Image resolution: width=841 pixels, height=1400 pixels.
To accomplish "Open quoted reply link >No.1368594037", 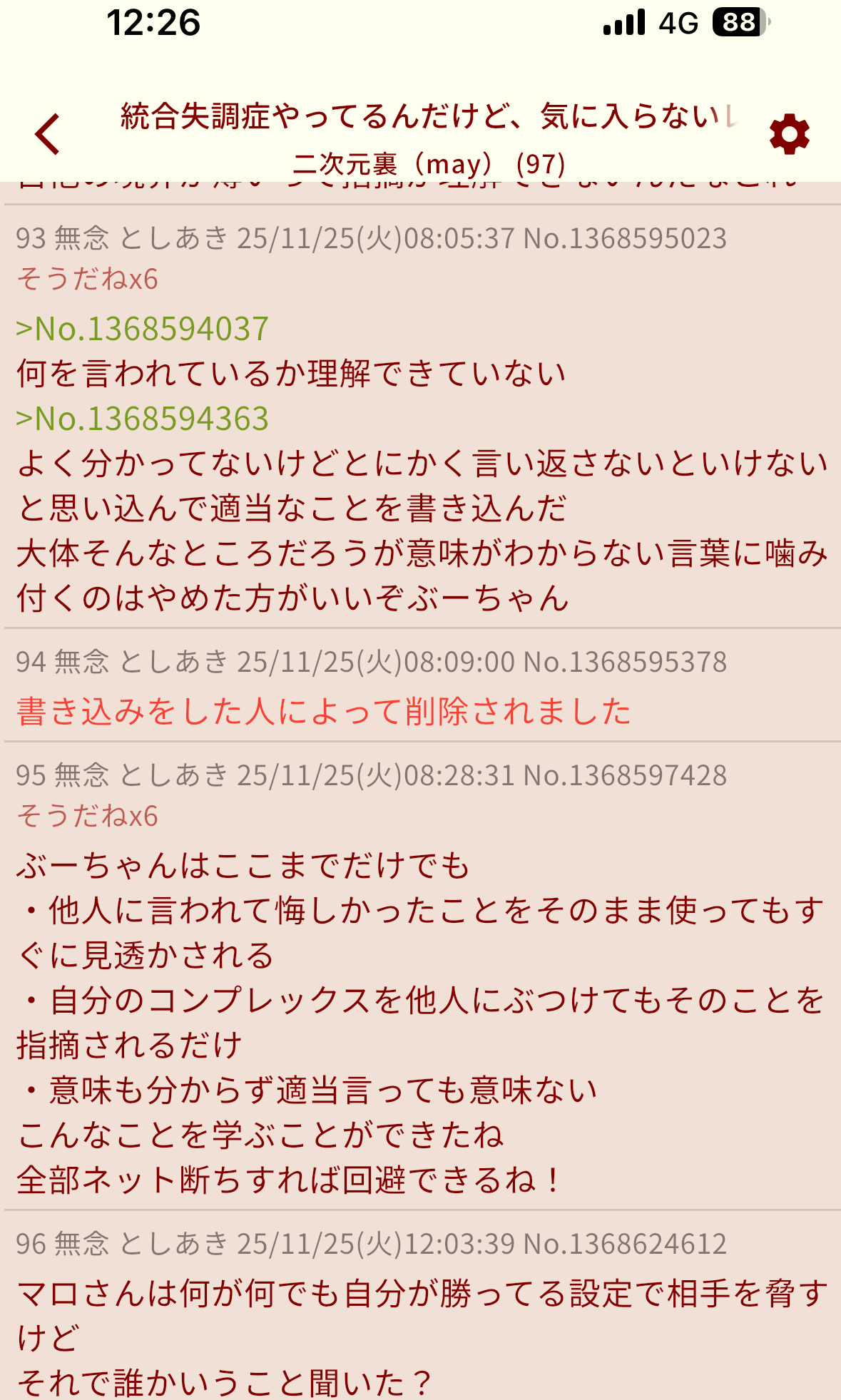I will [x=143, y=329].
